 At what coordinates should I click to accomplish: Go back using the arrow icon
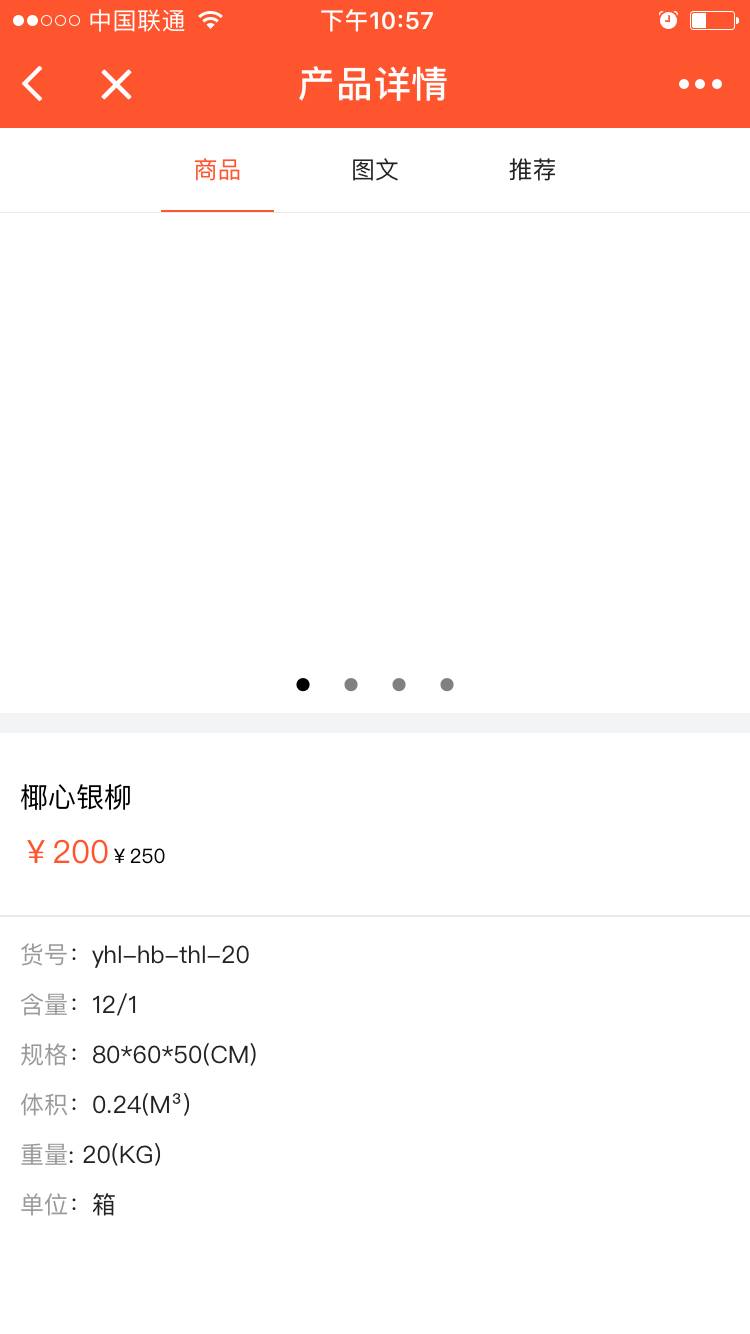point(33,84)
